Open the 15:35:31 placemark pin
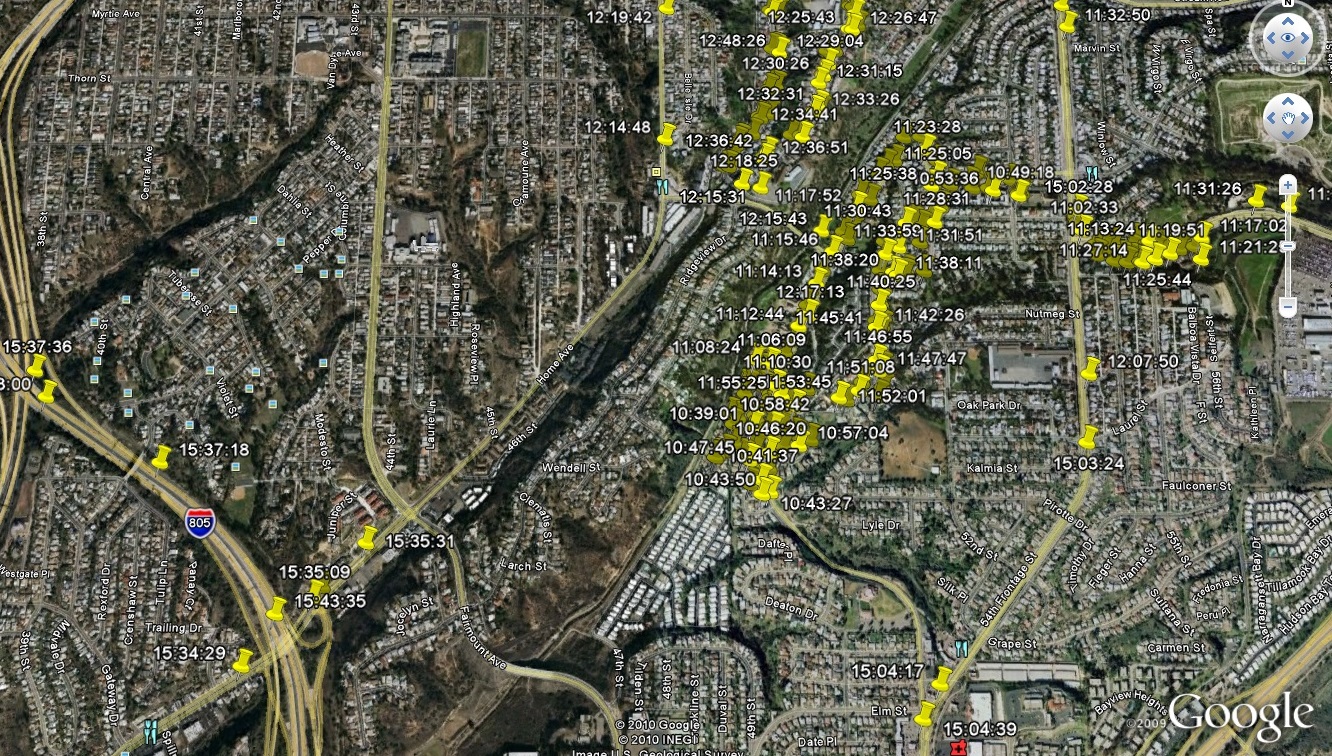Viewport: 1332px width, 756px height. (367, 538)
